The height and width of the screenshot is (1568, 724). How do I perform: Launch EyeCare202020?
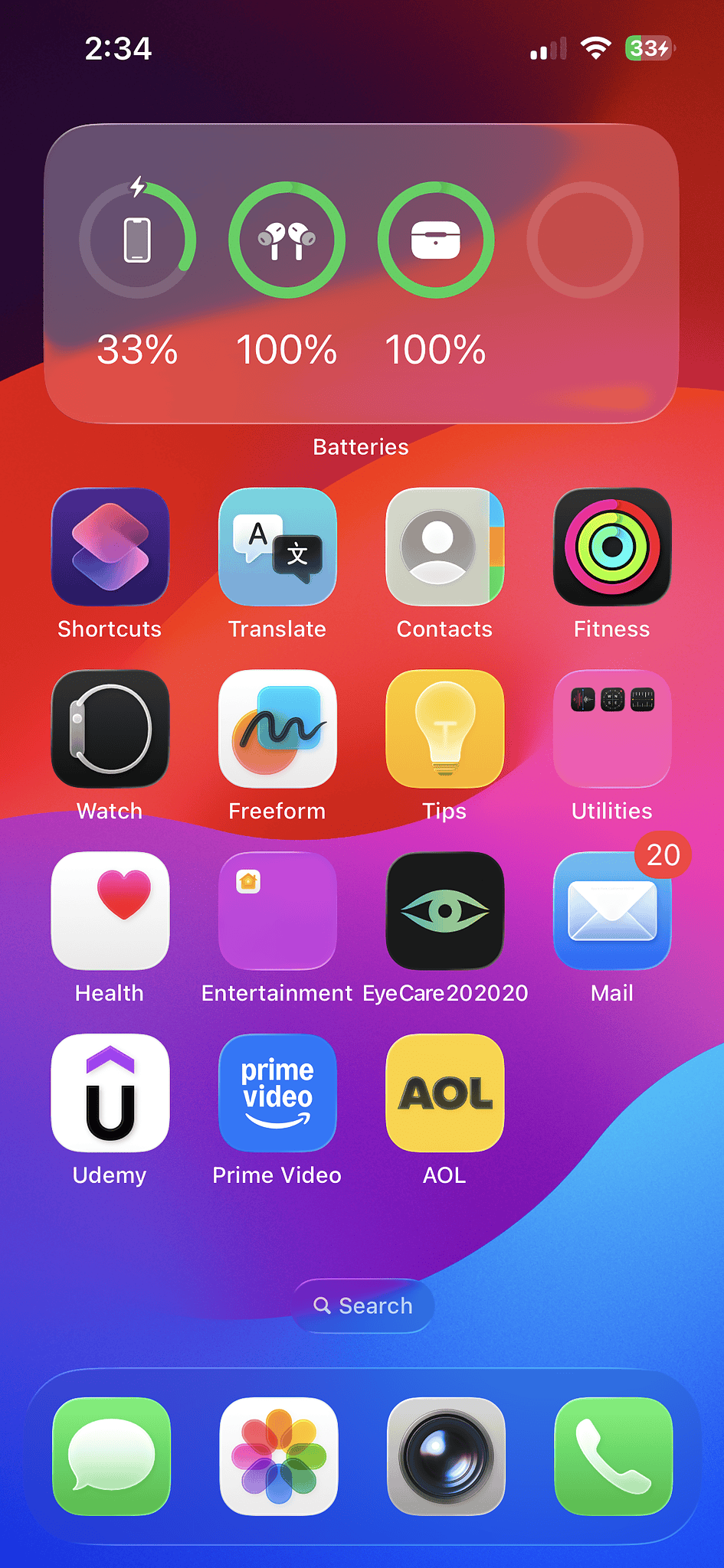[x=444, y=910]
